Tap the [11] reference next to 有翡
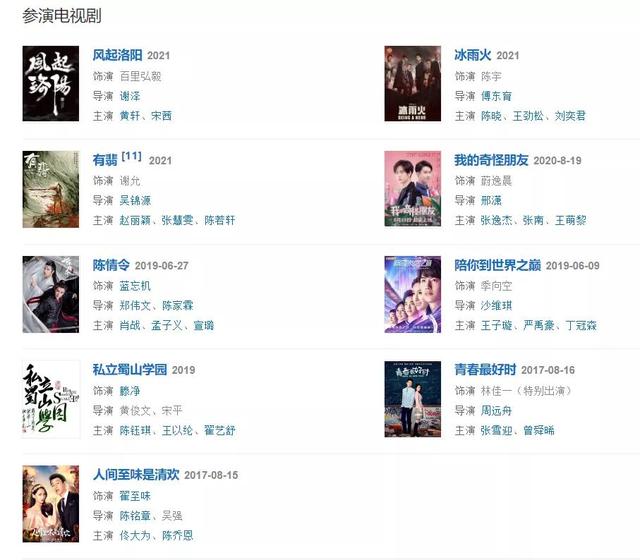Image resolution: width=640 pixels, height=560 pixels. [131, 157]
